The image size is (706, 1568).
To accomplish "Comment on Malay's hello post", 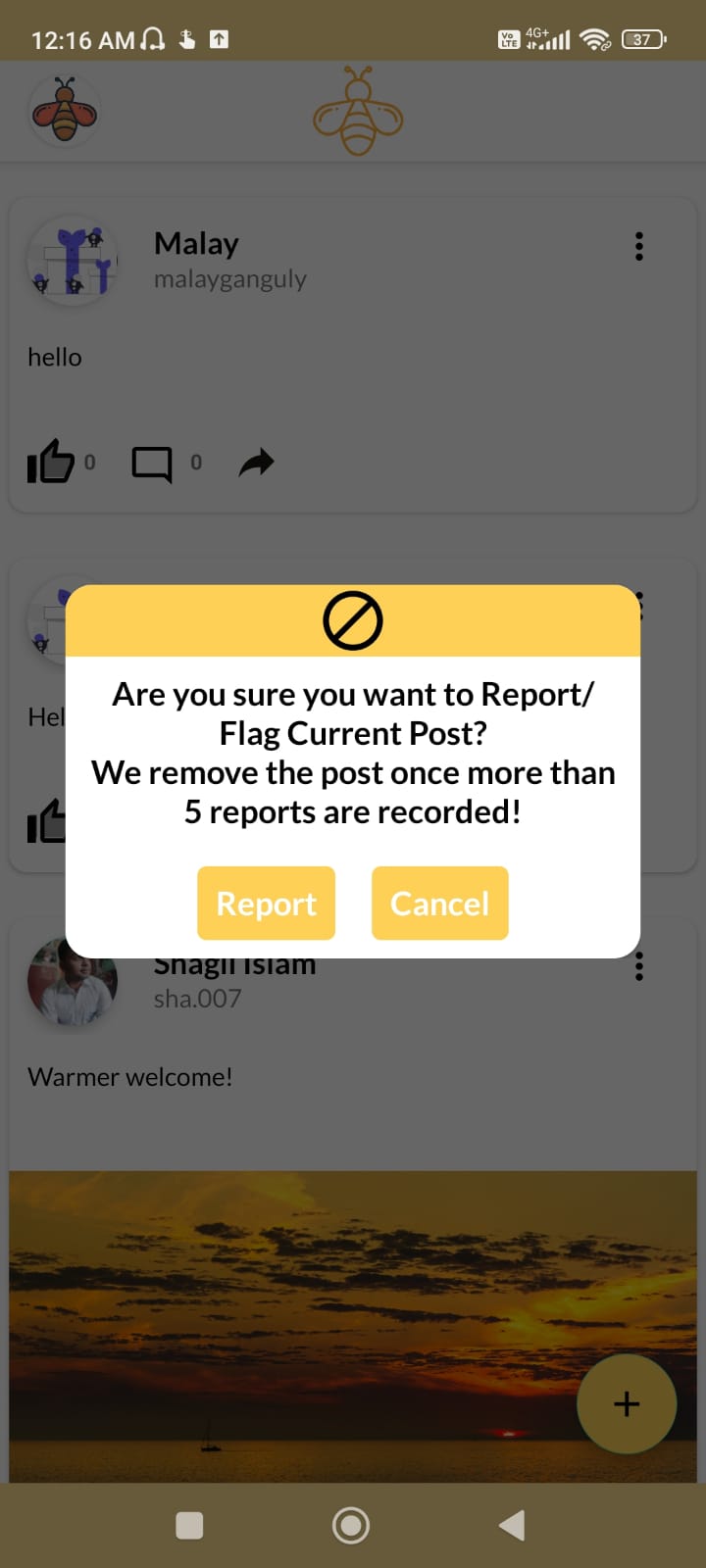I will 152,463.
